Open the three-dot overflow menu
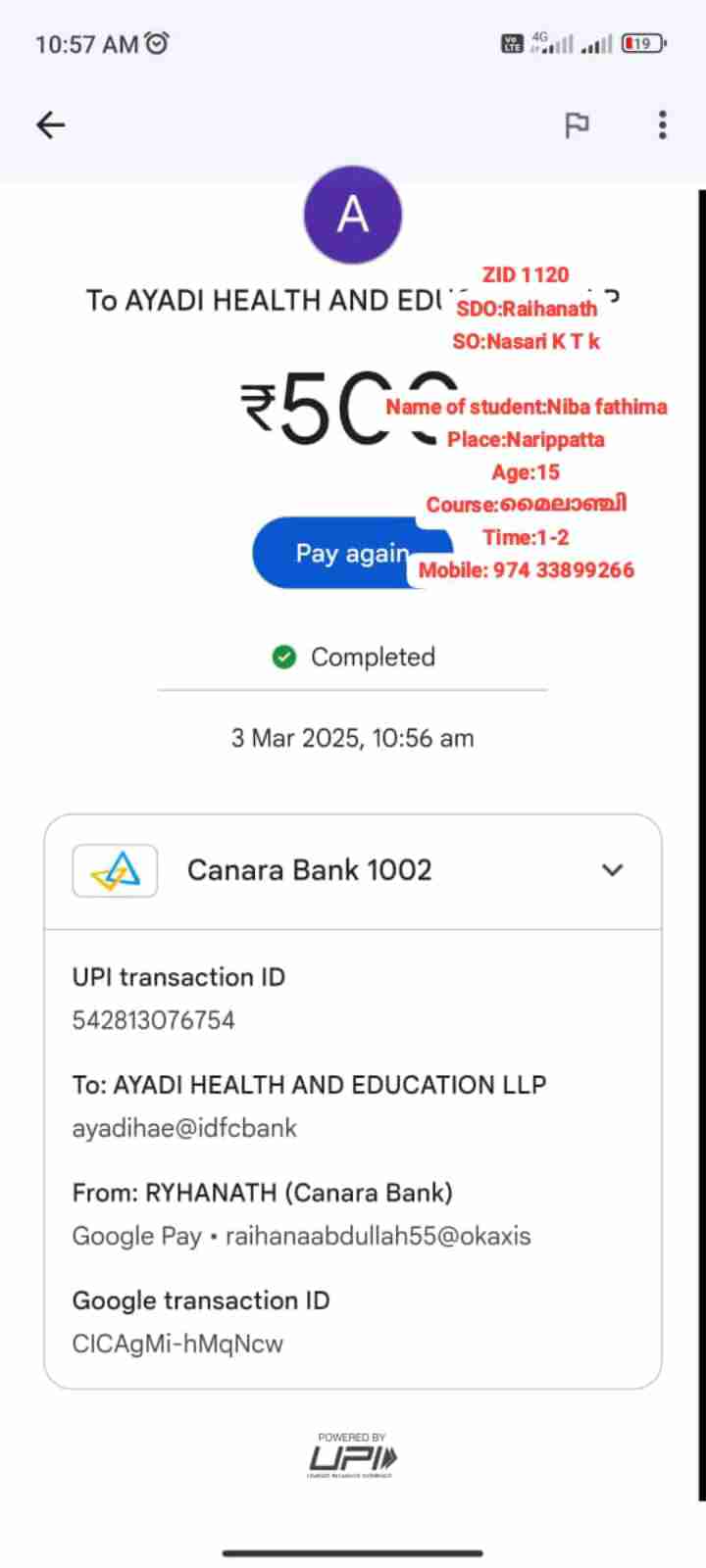 pos(663,124)
